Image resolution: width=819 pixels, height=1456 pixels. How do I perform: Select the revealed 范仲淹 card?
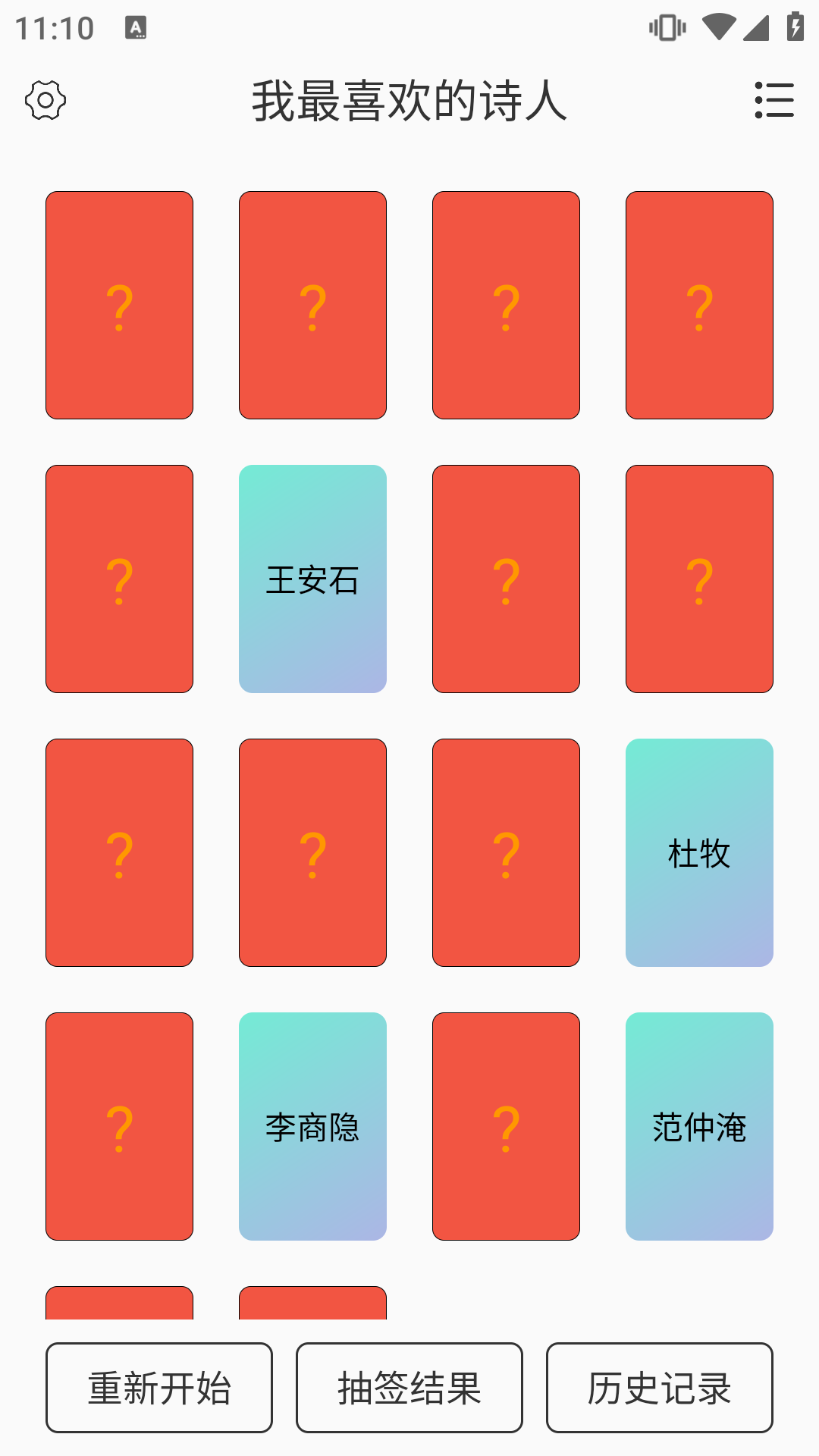pos(699,1128)
